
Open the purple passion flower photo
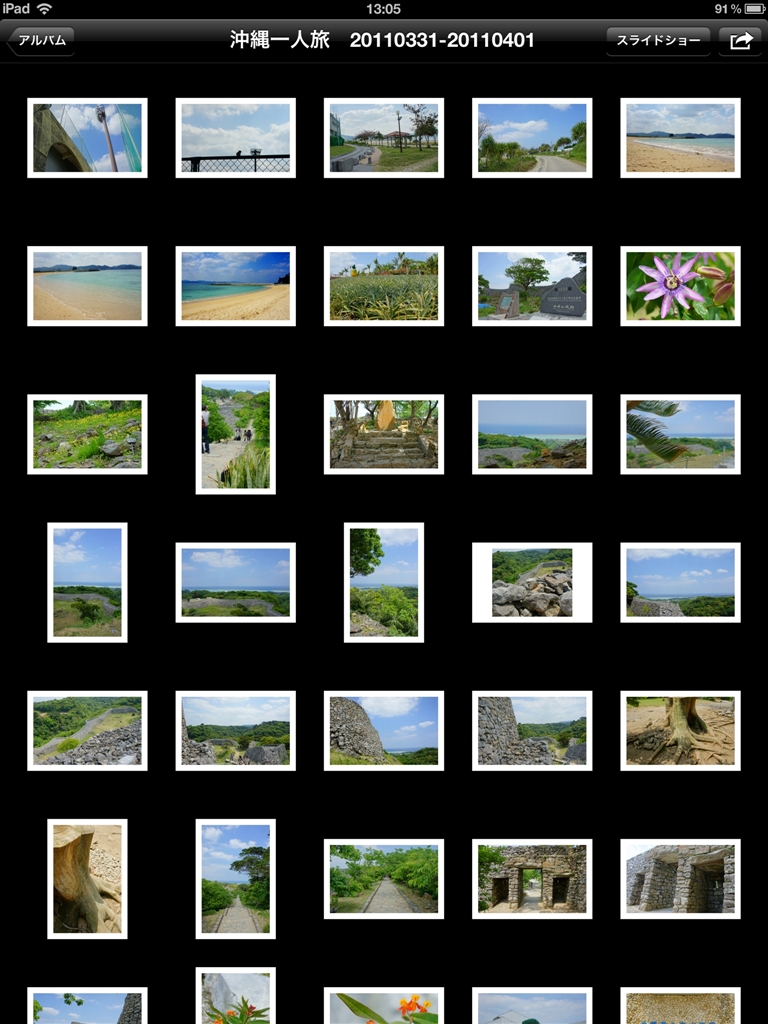pos(680,286)
